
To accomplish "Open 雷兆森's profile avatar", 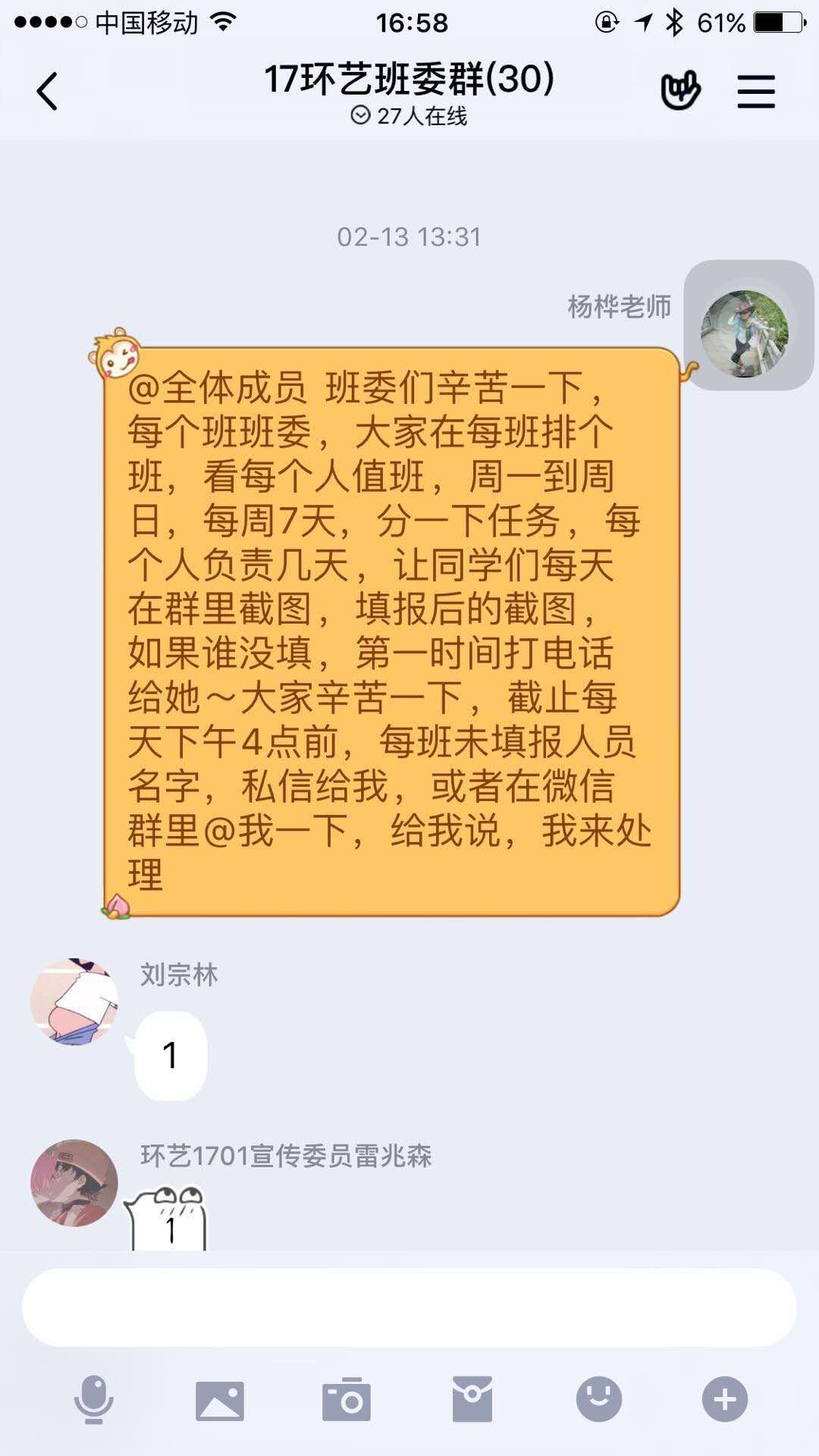I will (x=74, y=1182).
